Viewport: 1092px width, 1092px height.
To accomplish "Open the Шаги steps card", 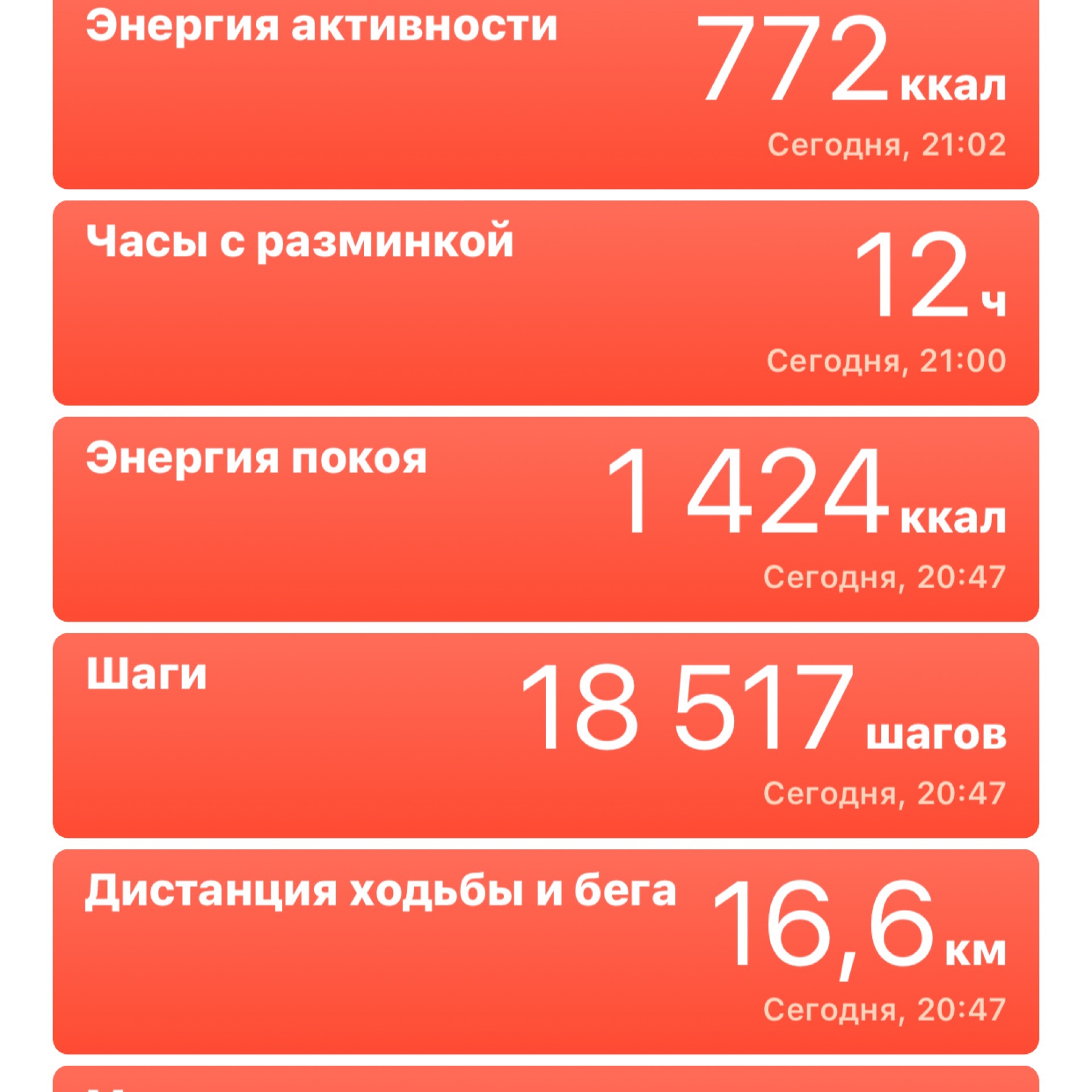I will pos(545,735).
